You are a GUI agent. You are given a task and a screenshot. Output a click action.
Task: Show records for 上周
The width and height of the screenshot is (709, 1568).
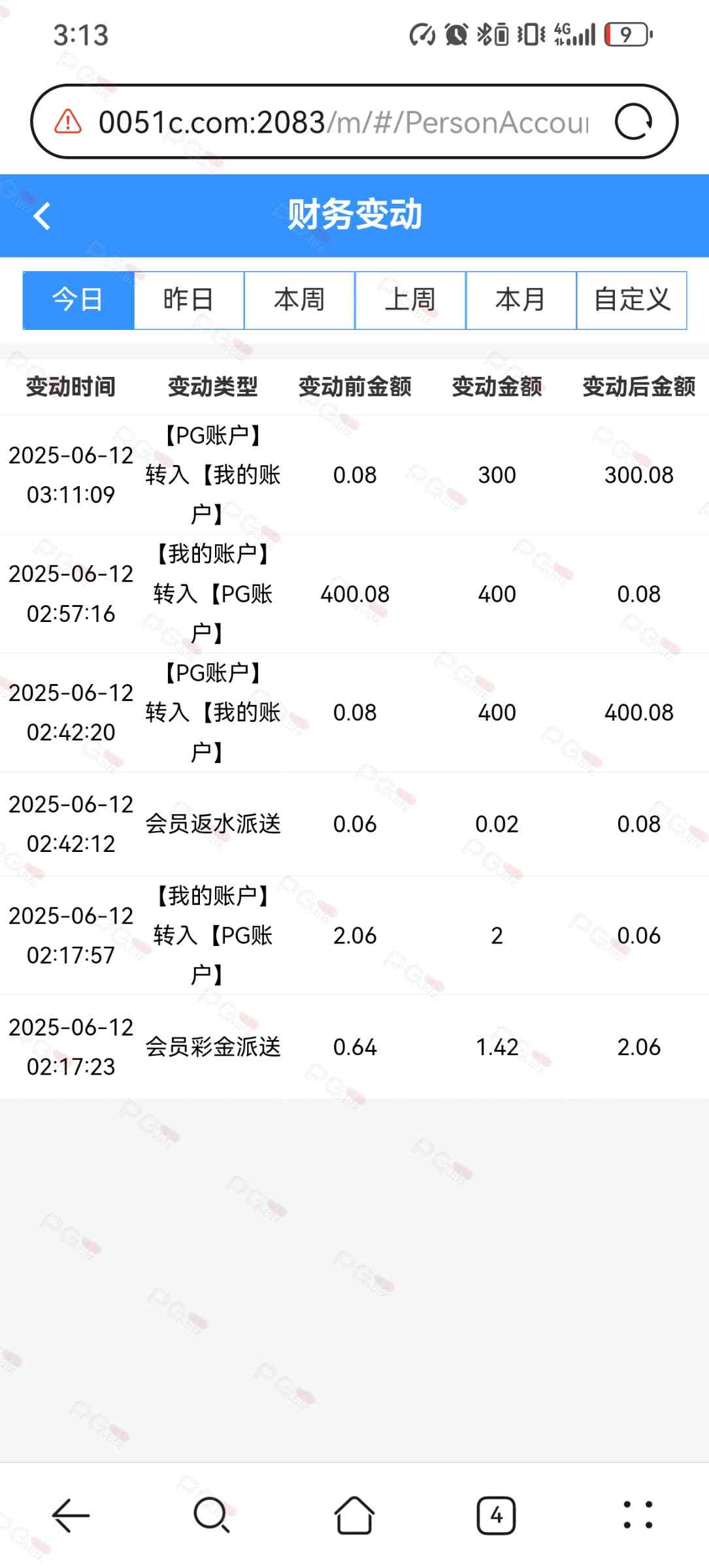[x=410, y=300]
